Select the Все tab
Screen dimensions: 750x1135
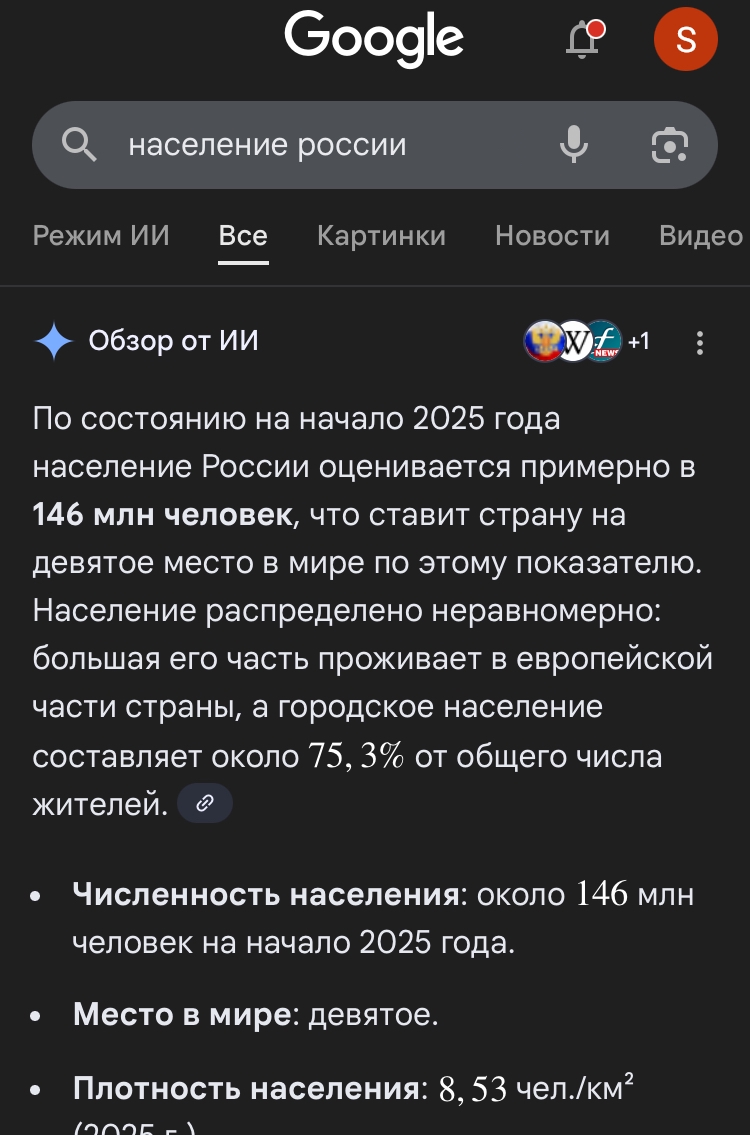point(243,236)
